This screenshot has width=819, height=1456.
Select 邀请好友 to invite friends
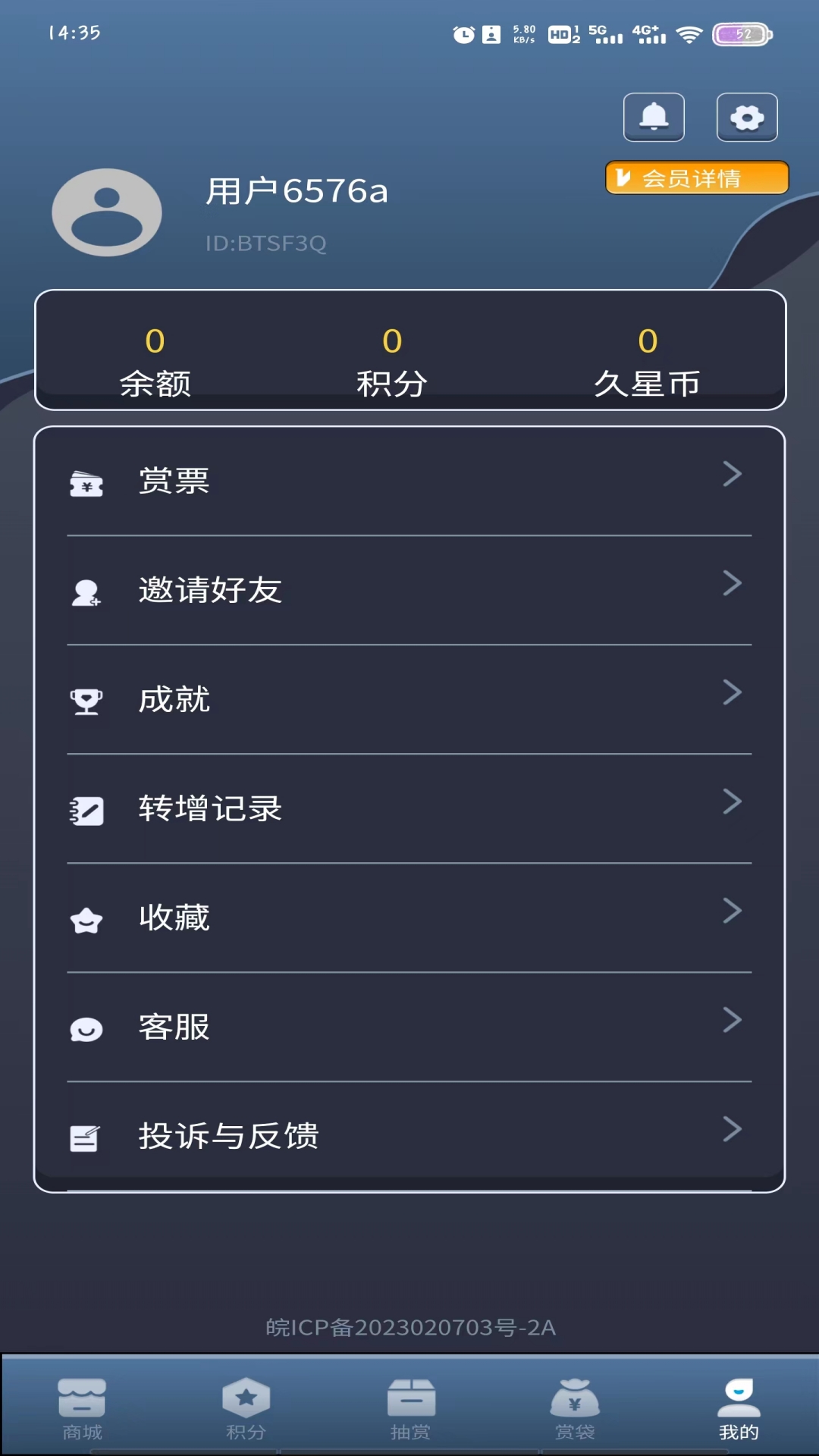(x=409, y=590)
